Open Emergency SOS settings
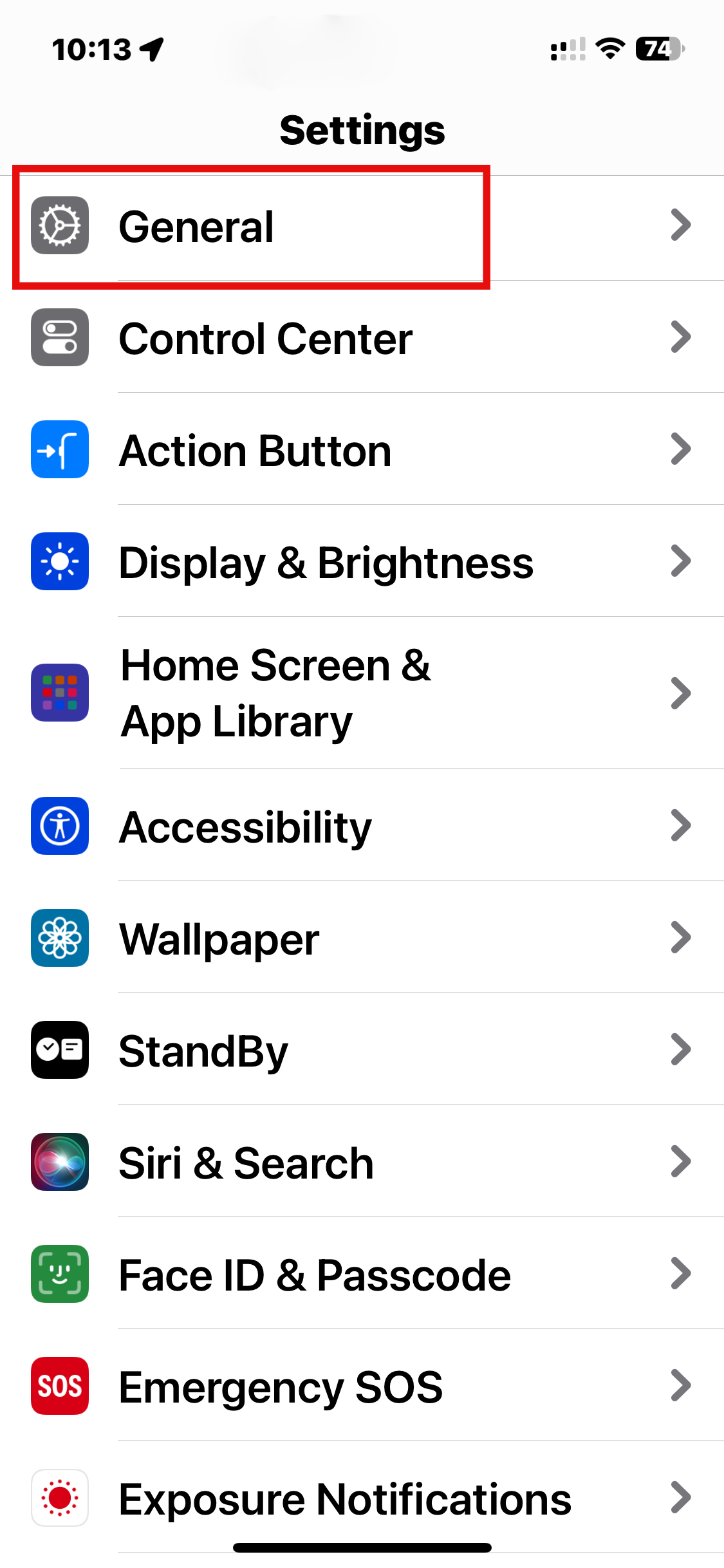Viewport: 724px width, 1568px height. click(362, 1385)
